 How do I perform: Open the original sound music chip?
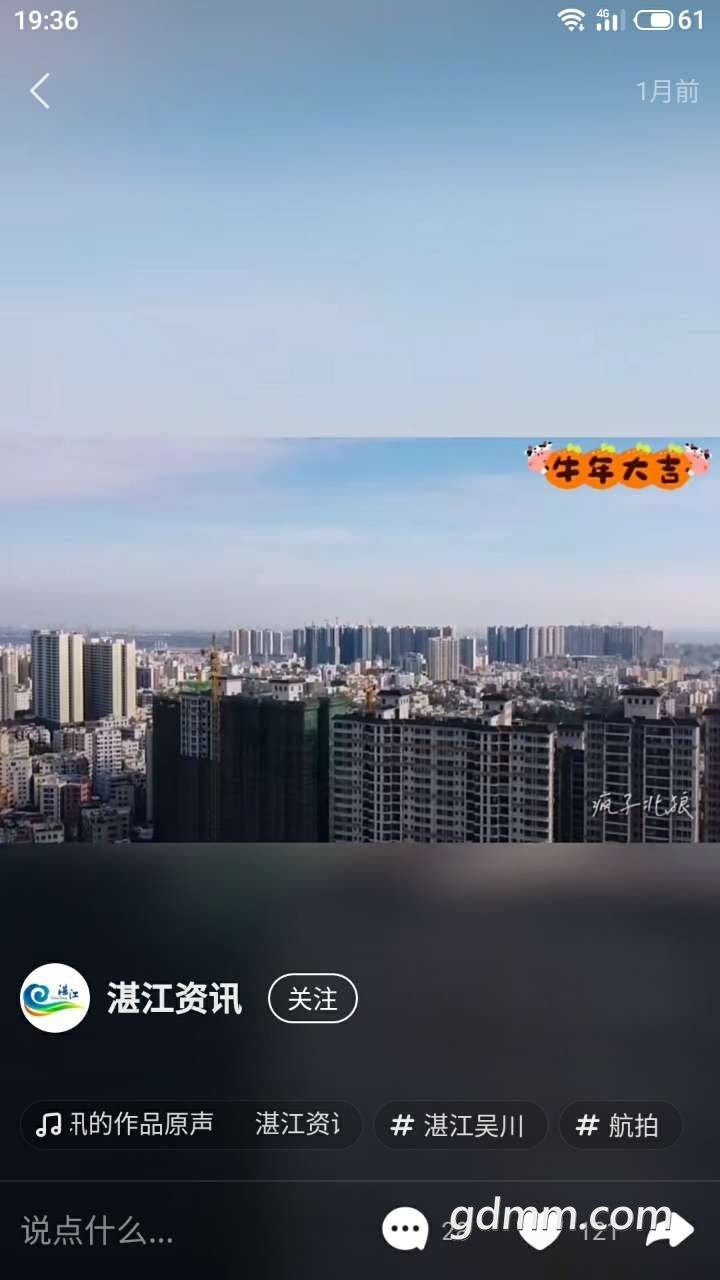point(190,1125)
